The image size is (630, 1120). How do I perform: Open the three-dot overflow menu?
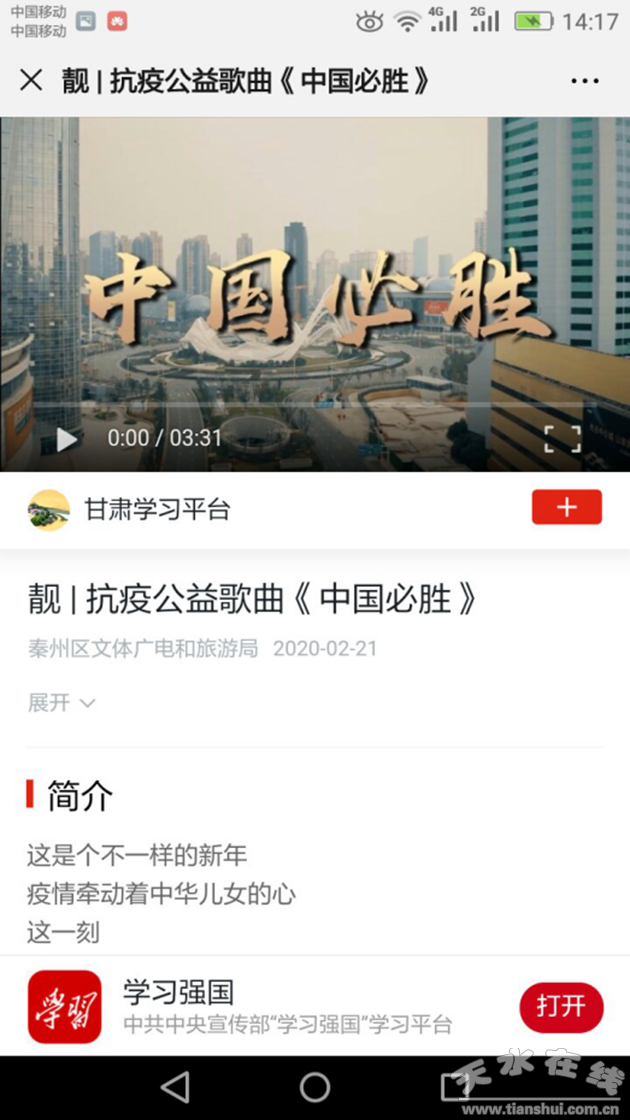coord(584,81)
